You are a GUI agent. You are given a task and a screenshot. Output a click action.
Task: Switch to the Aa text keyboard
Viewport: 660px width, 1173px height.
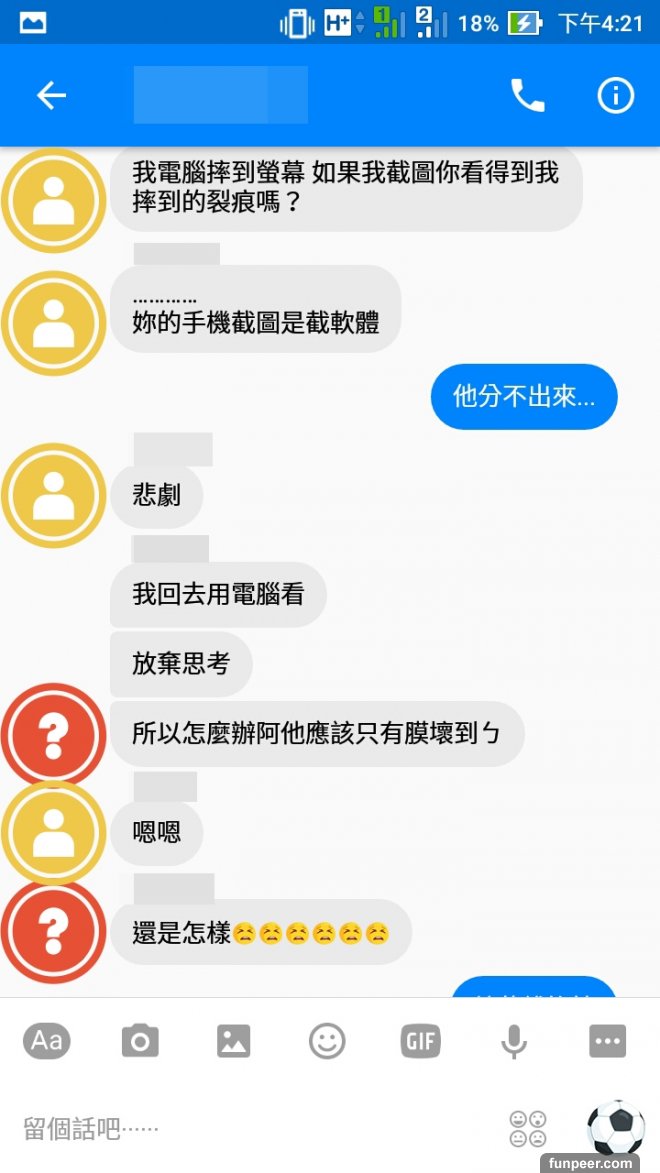pyautogui.click(x=47, y=1041)
